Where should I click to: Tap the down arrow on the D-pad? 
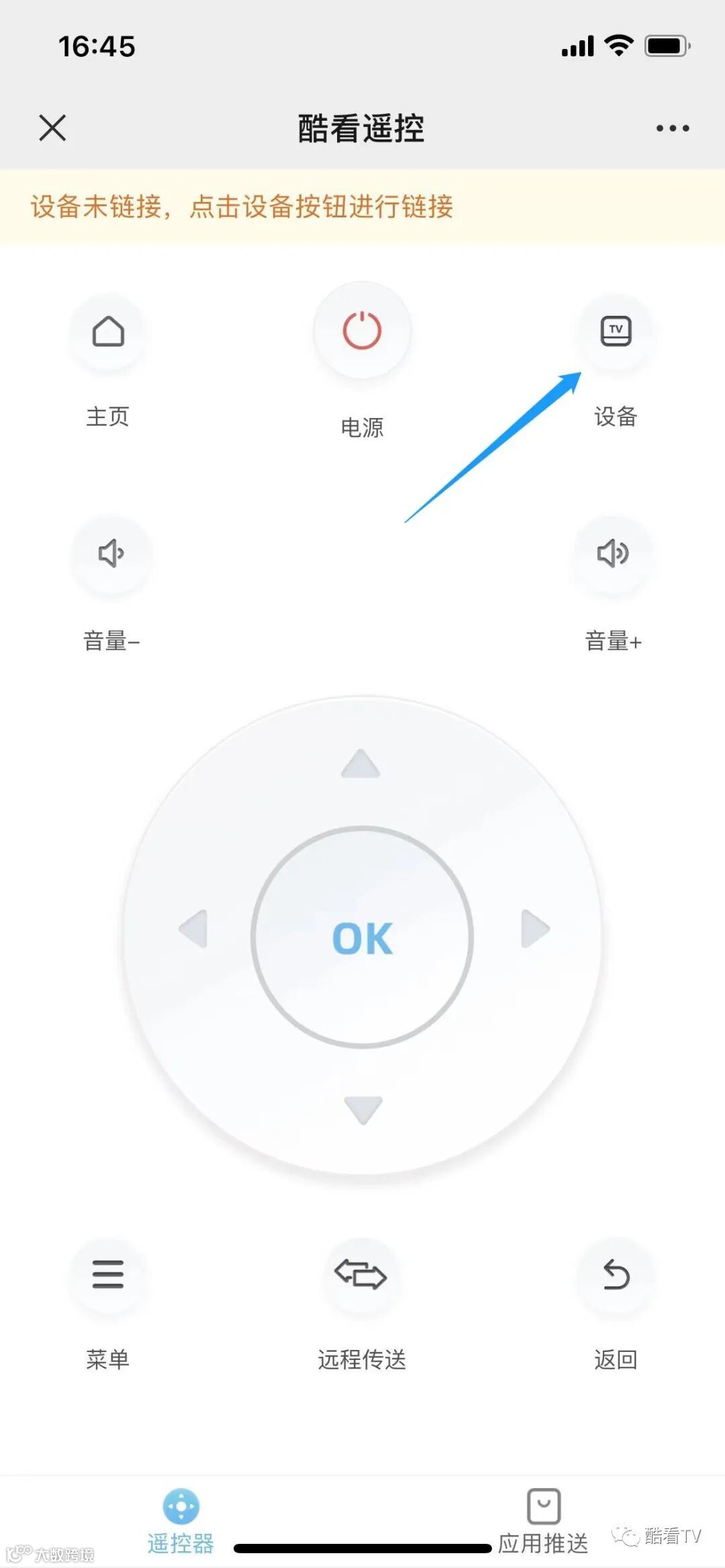(362, 1109)
